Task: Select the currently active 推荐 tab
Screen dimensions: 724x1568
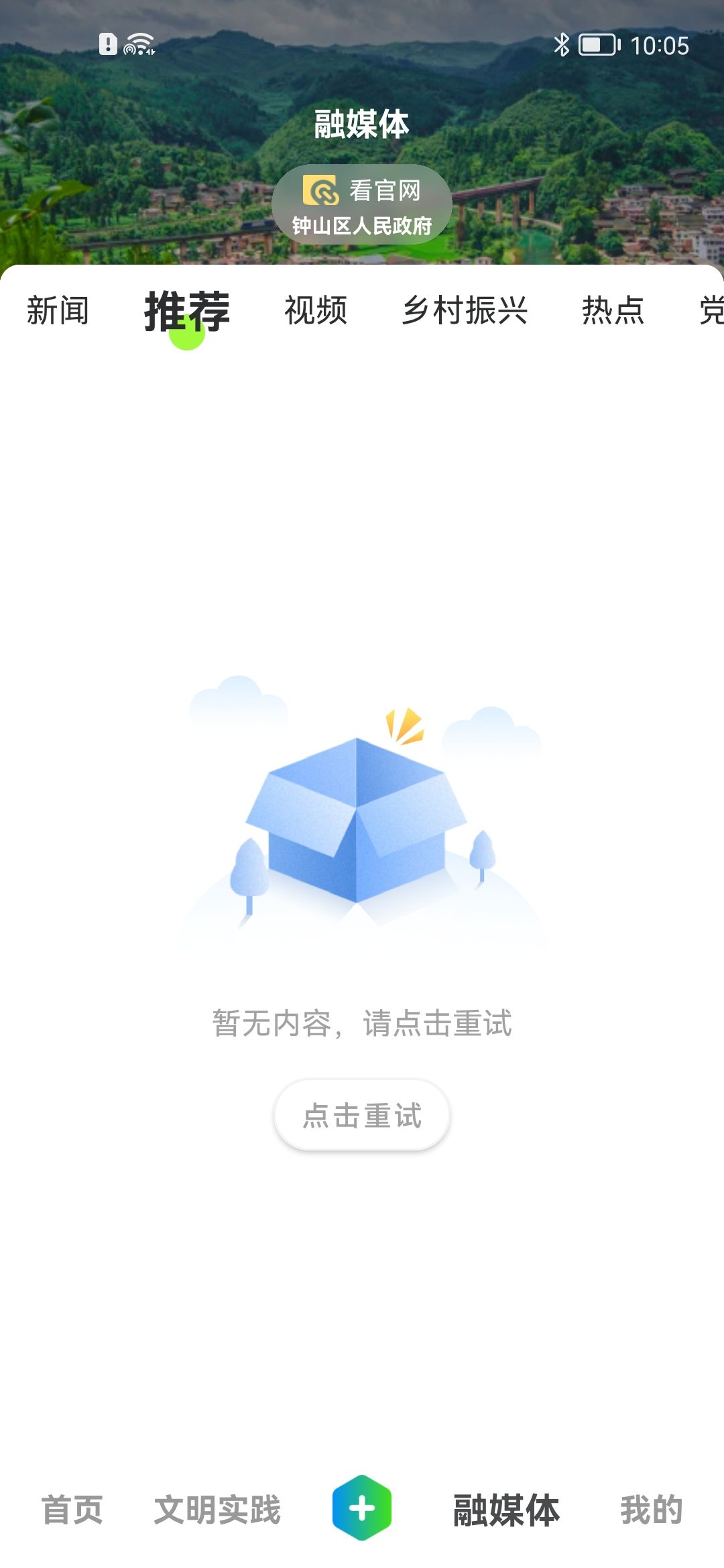Action: (185, 310)
